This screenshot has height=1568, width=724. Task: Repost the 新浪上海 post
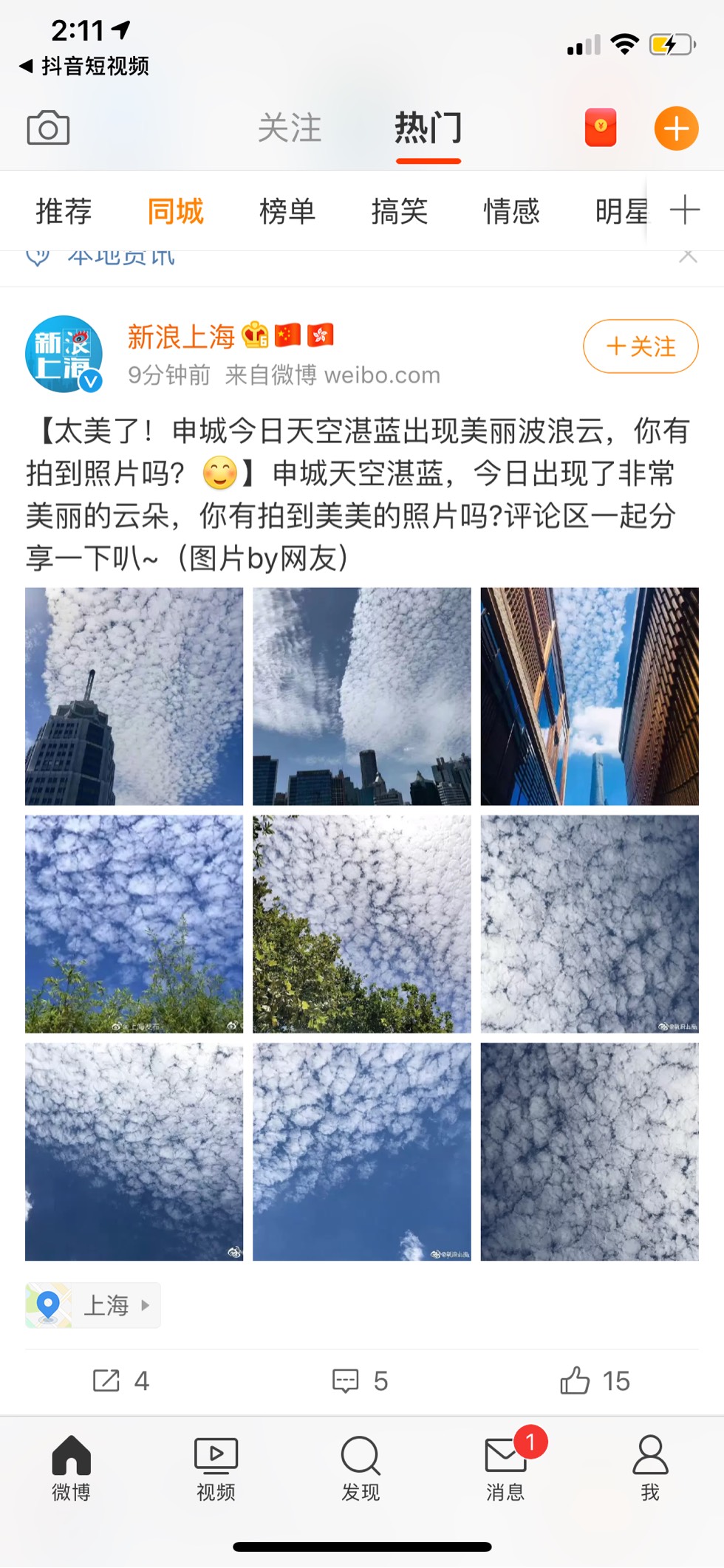pyautogui.click(x=120, y=1380)
